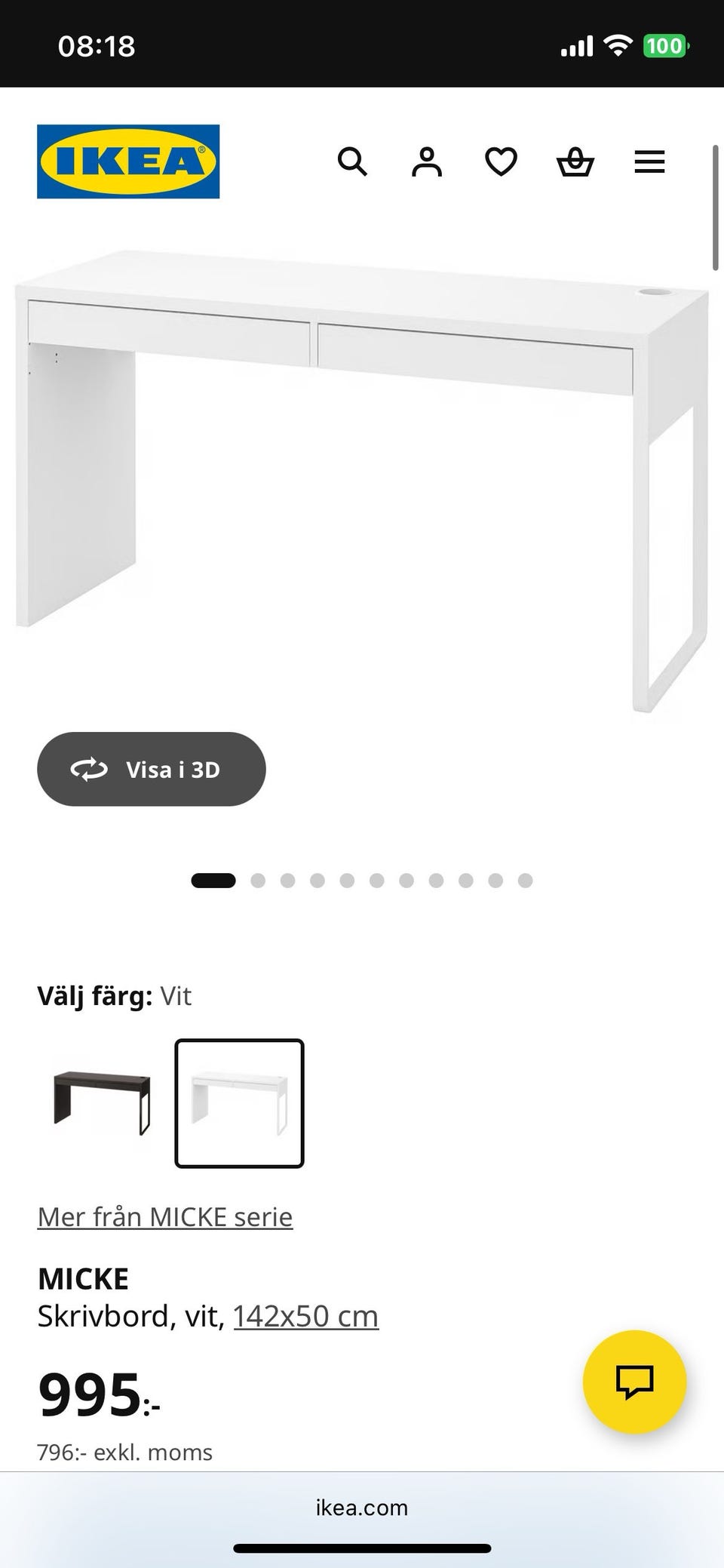Open the hamburger navigation menu

tap(649, 161)
